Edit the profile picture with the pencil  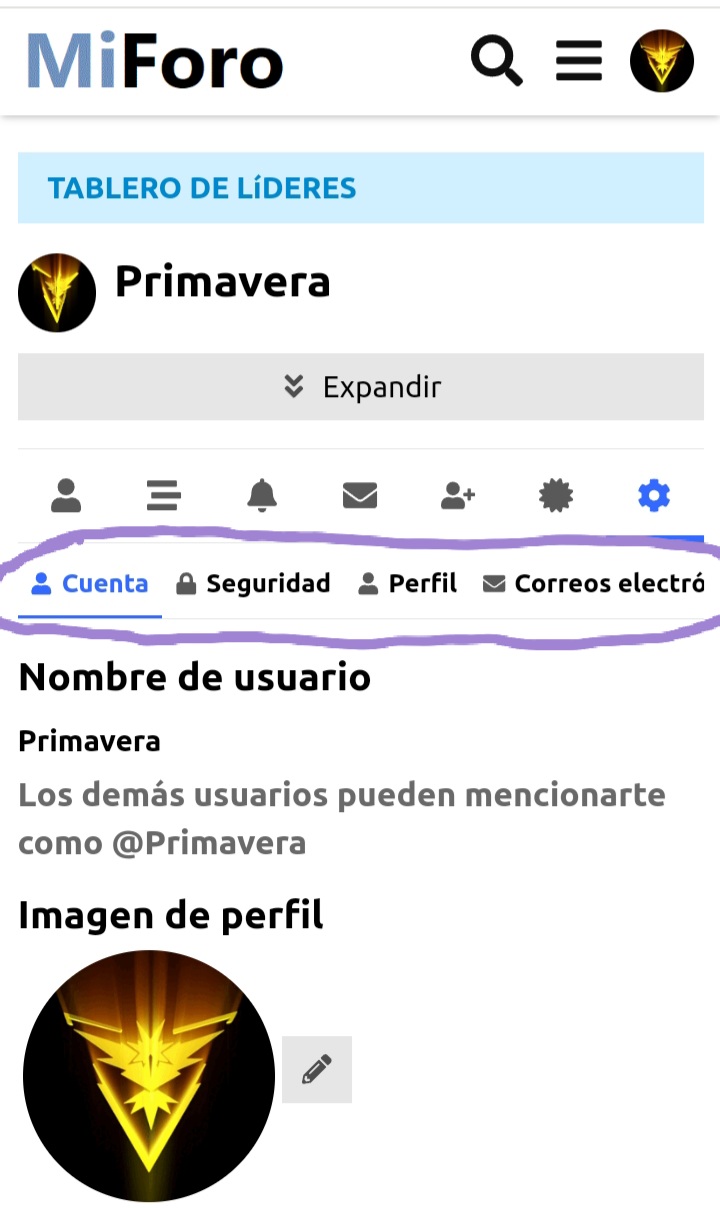point(317,1070)
